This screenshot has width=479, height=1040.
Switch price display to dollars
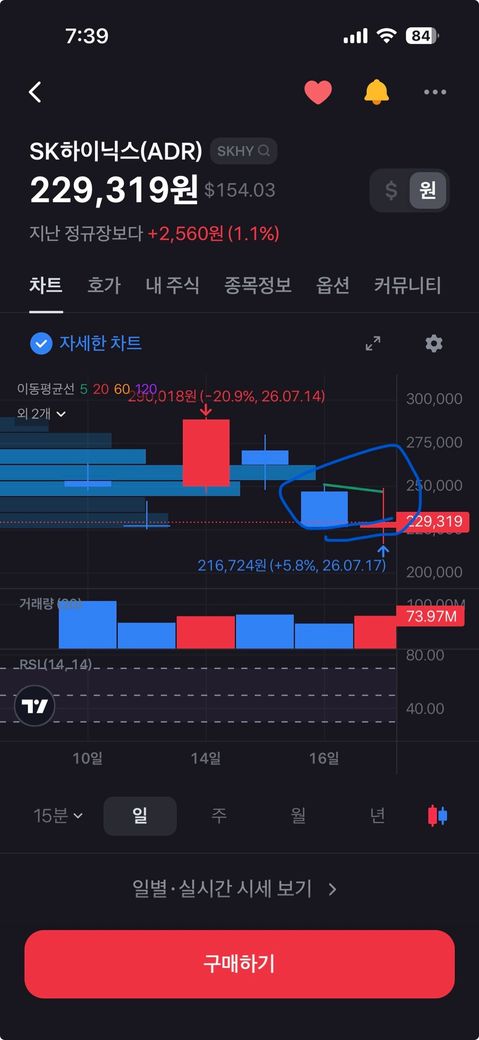tap(391, 190)
